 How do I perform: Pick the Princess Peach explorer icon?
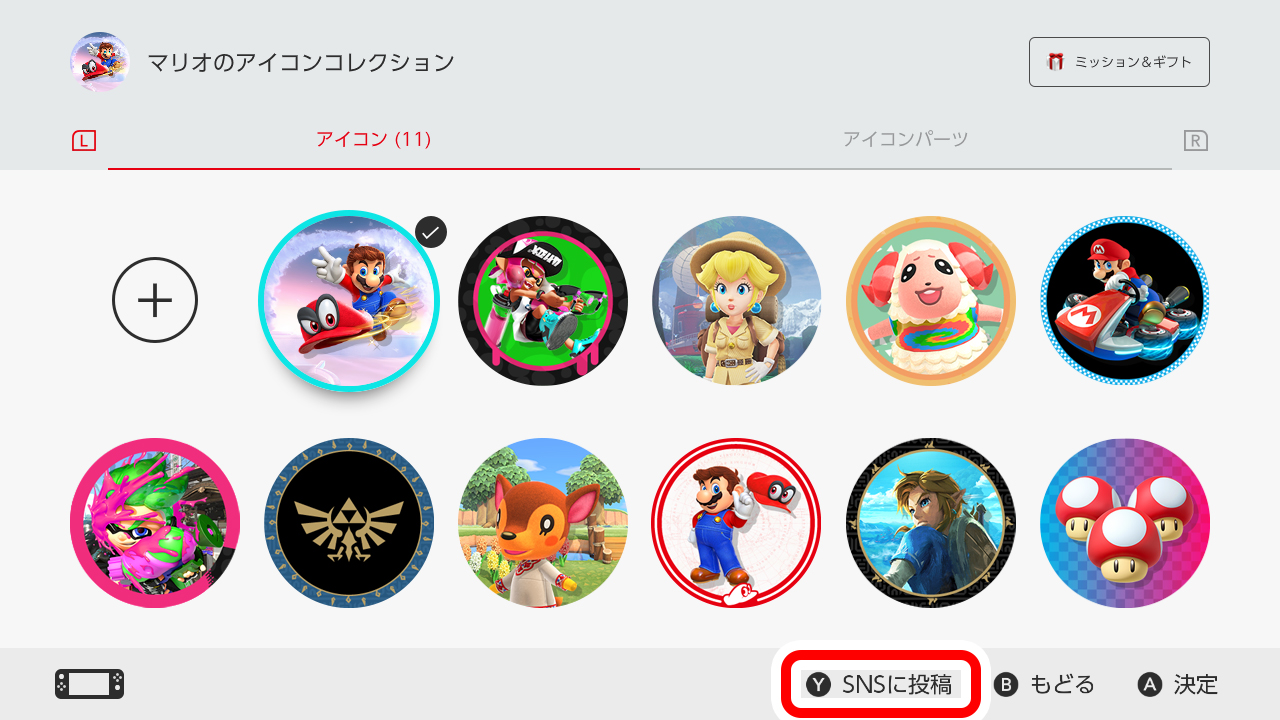coord(737,300)
